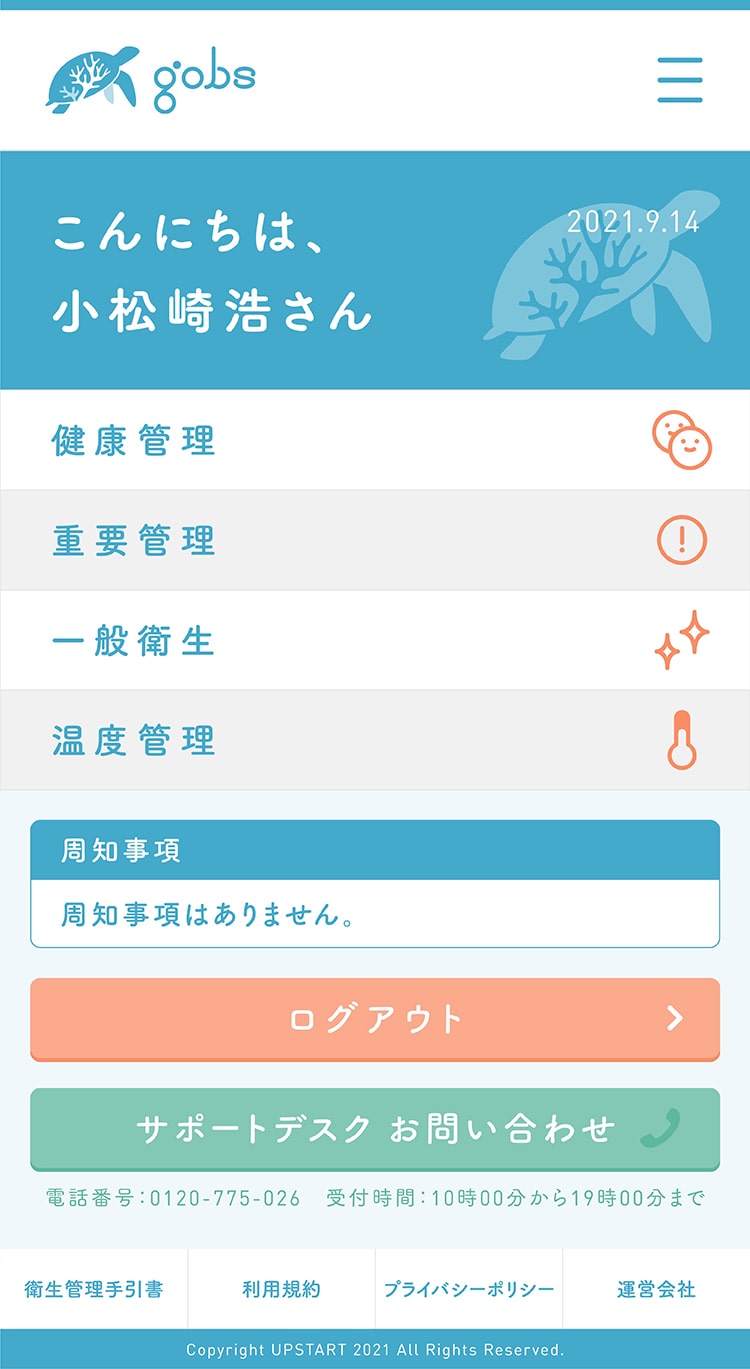Screen dimensions: 750x1369
Task: Go to 一般衛生 general hygiene
Action: [375, 640]
